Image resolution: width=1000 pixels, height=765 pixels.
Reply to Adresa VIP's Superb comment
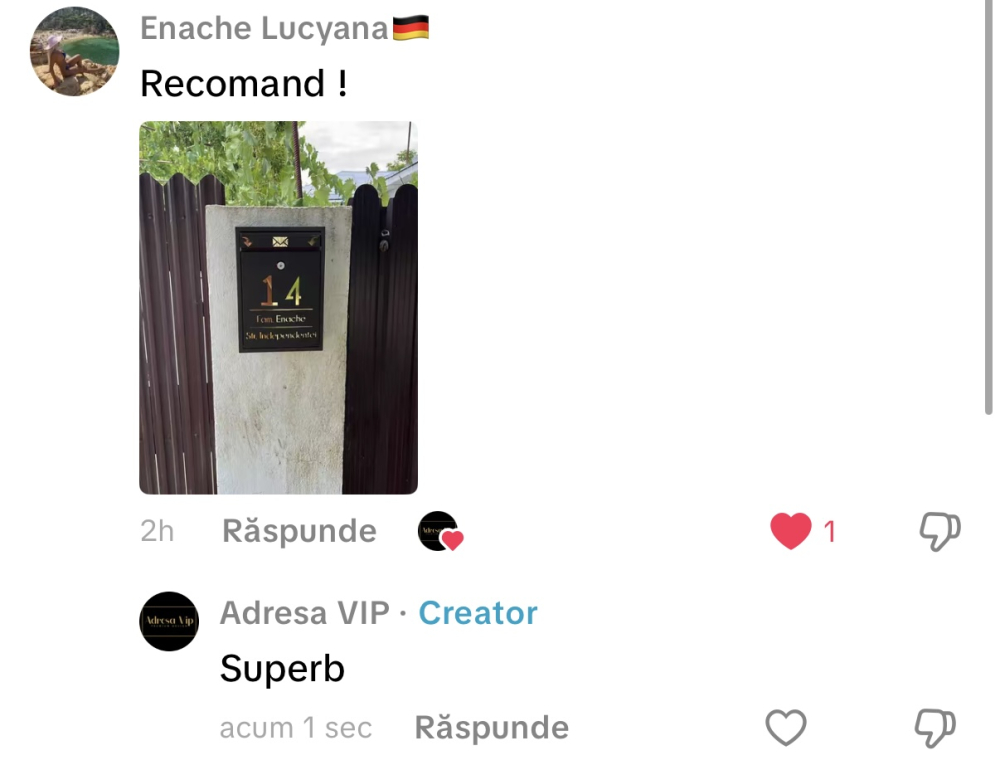click(x=491, y=728)
